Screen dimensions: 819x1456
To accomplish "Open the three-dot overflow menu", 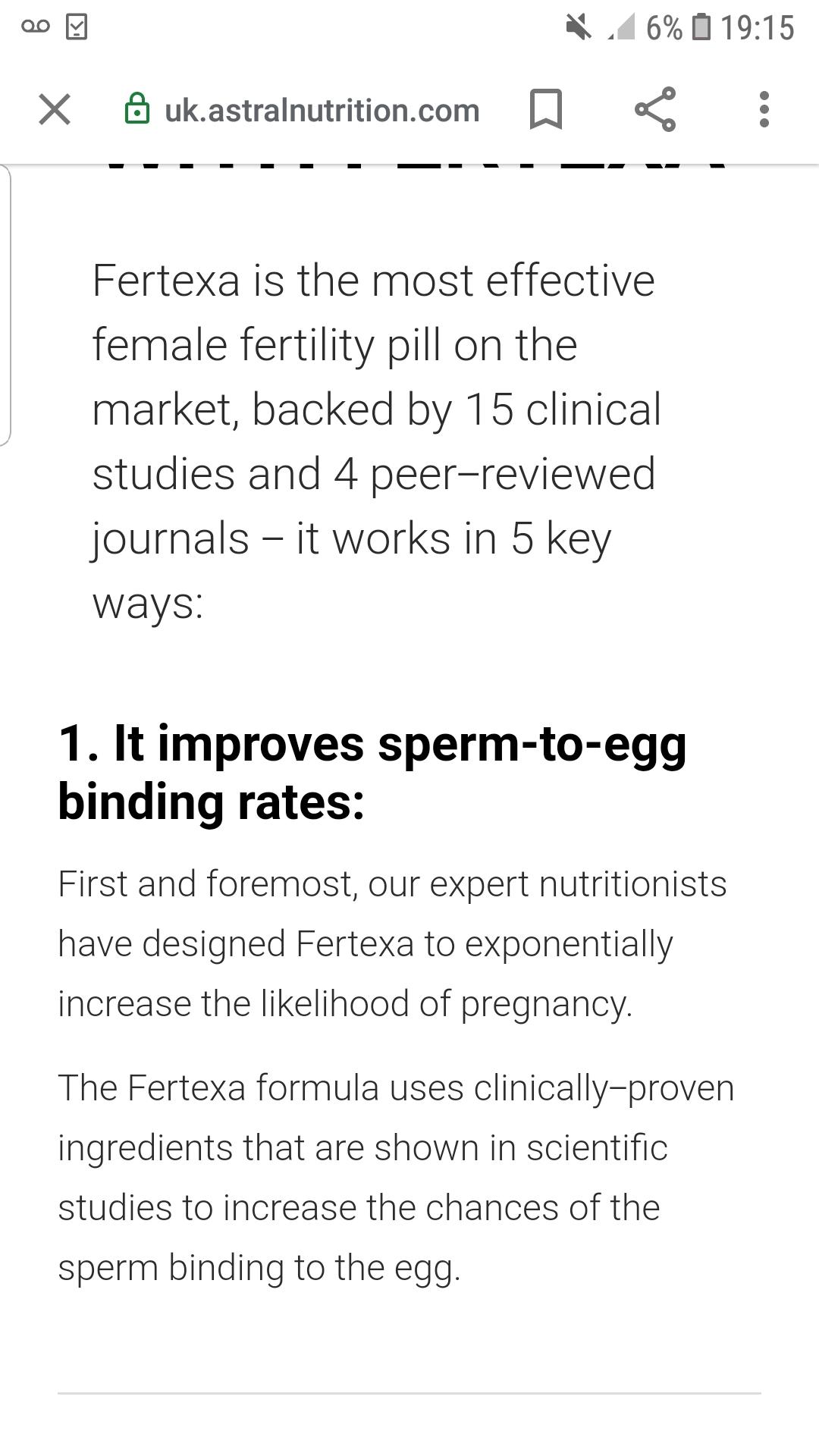I will (764, 109).
